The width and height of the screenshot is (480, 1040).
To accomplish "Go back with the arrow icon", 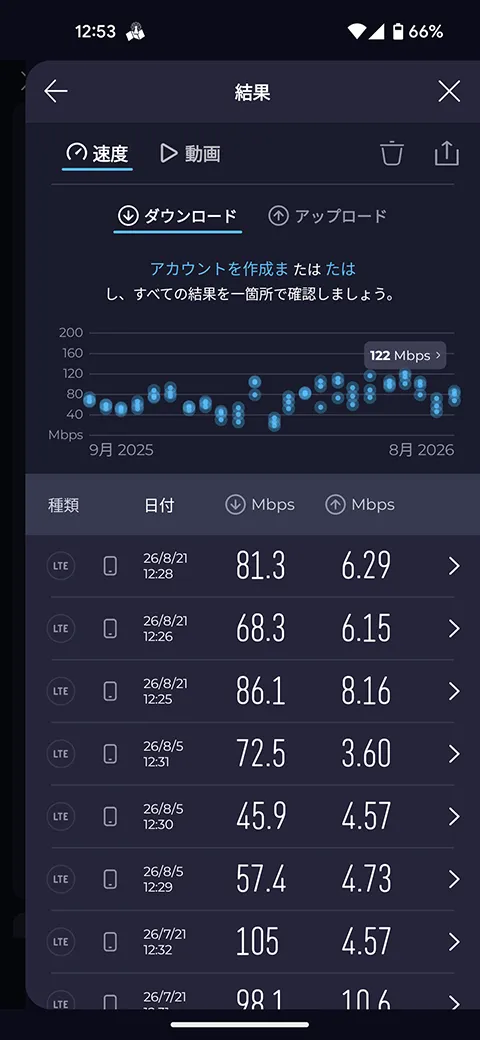I will (56, 92).
